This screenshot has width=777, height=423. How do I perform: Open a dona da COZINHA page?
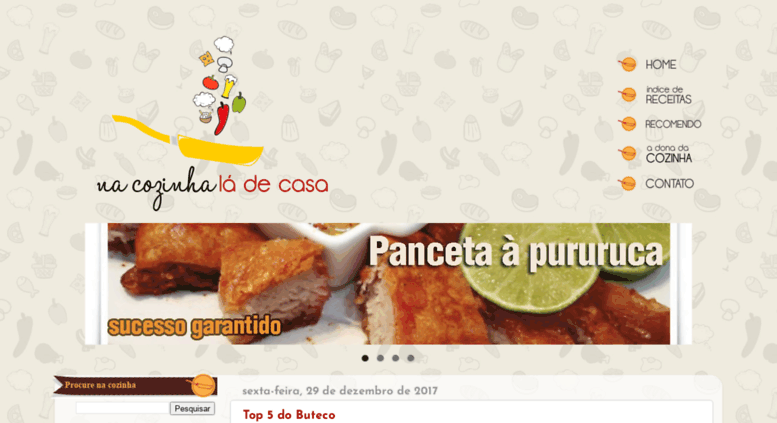click(668, 154)
